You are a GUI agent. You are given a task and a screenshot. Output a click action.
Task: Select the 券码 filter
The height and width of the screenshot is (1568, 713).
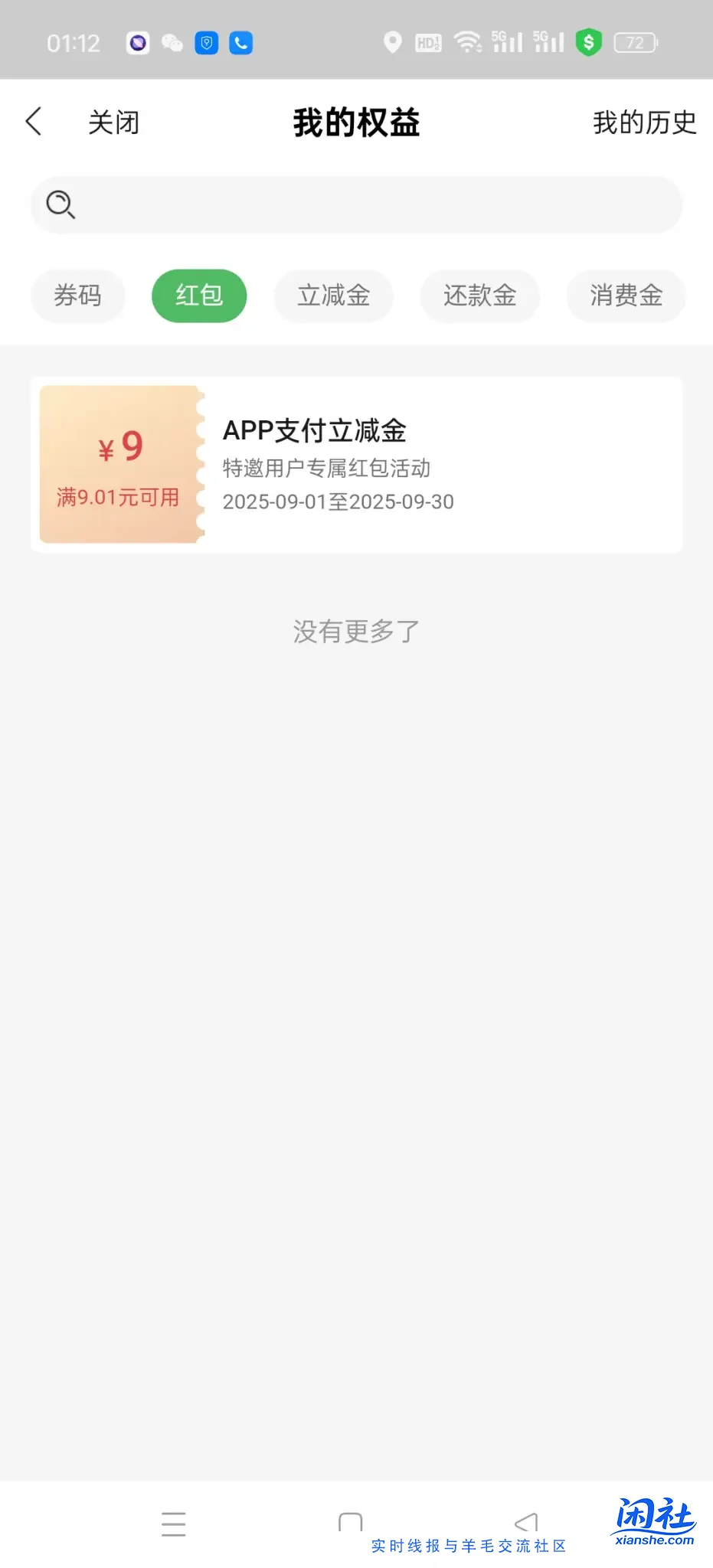coord(77,296)
